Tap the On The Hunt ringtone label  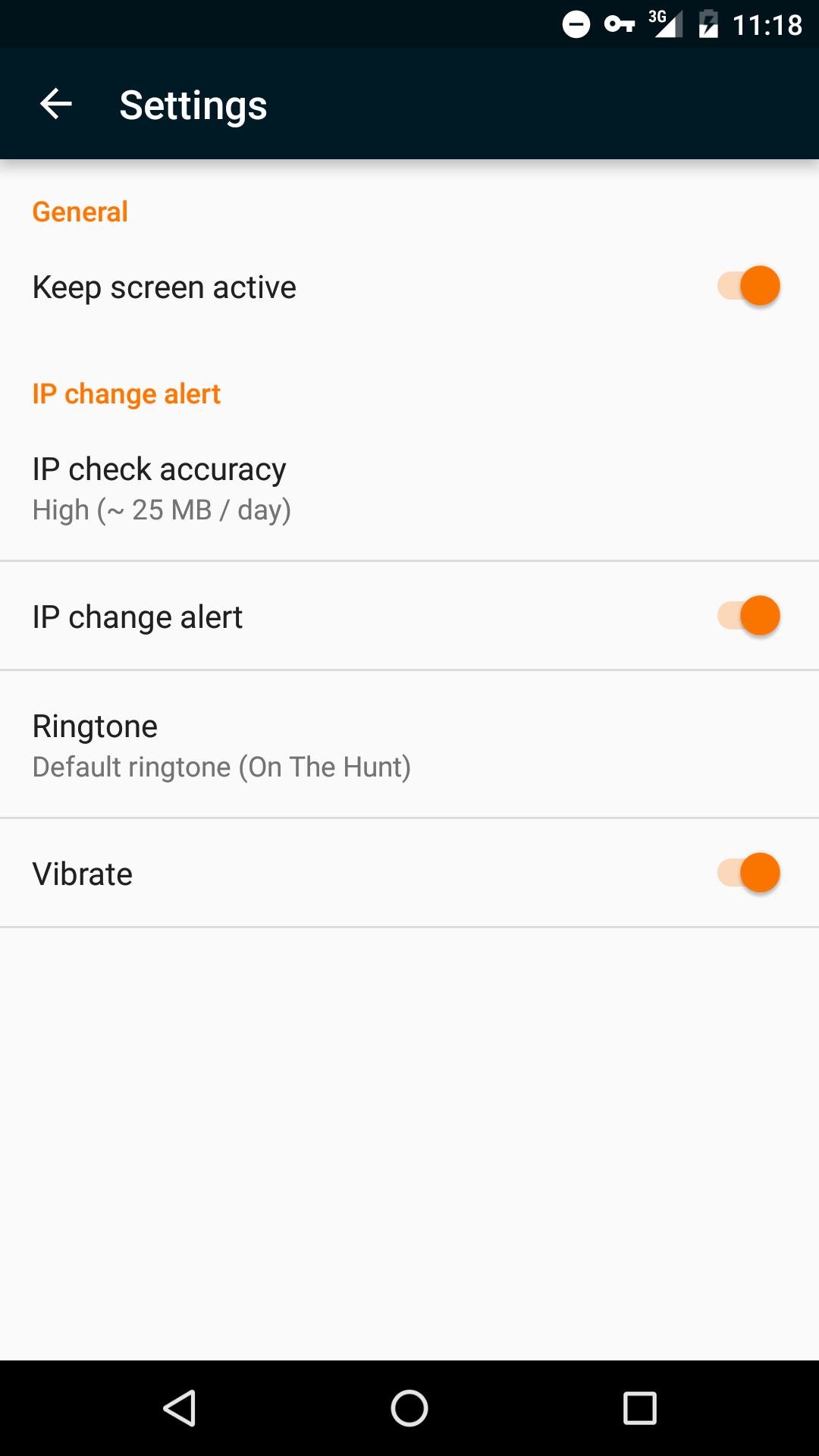pos(221,766)
